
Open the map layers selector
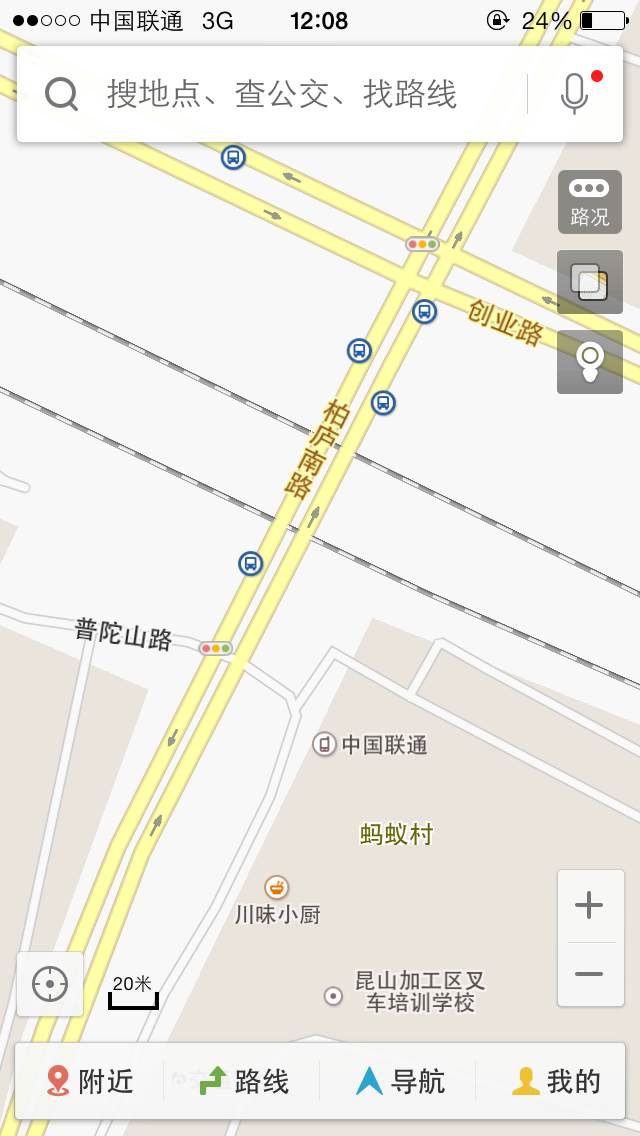[x=590, y=282]
